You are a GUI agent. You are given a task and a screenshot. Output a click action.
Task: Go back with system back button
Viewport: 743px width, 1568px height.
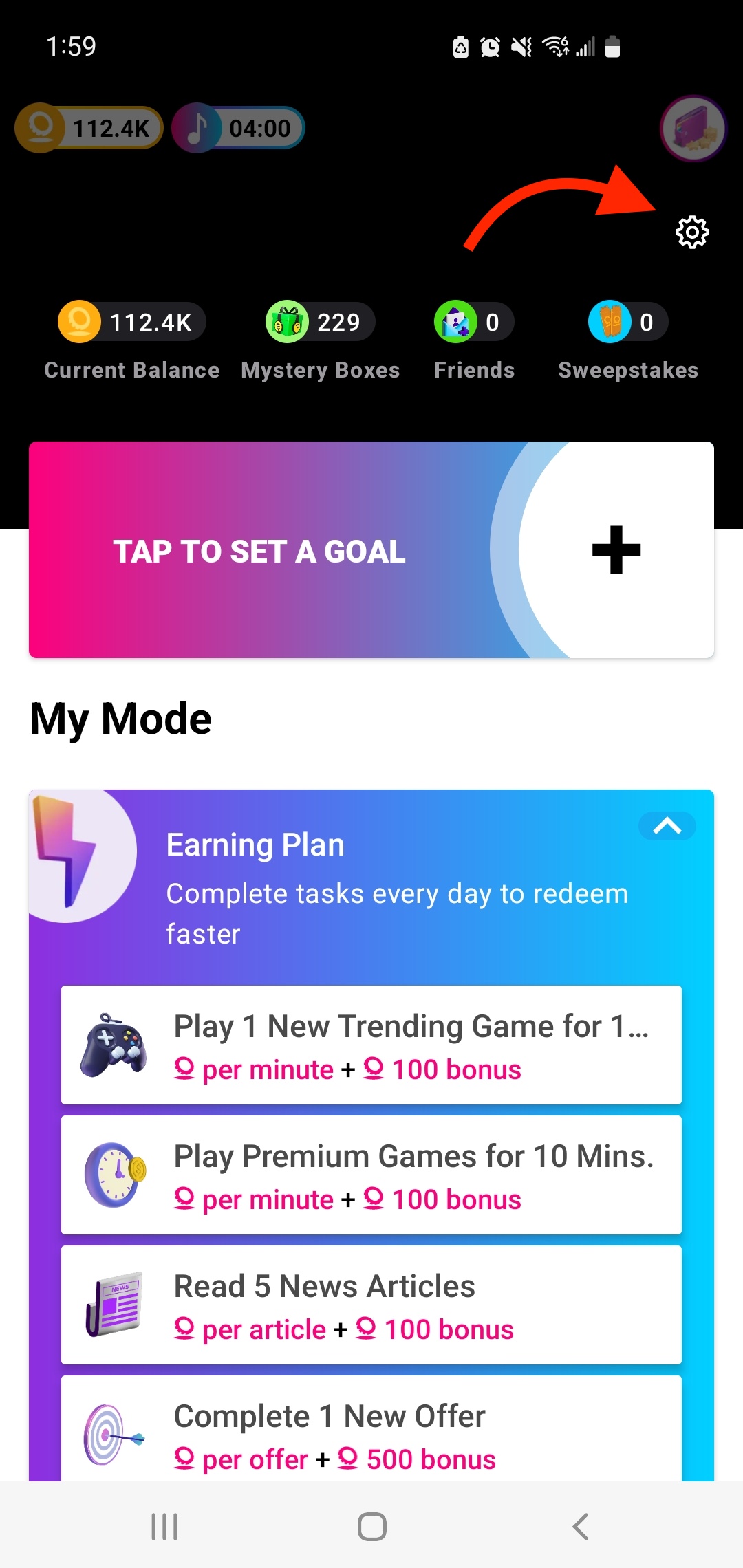coord(580,1527)
